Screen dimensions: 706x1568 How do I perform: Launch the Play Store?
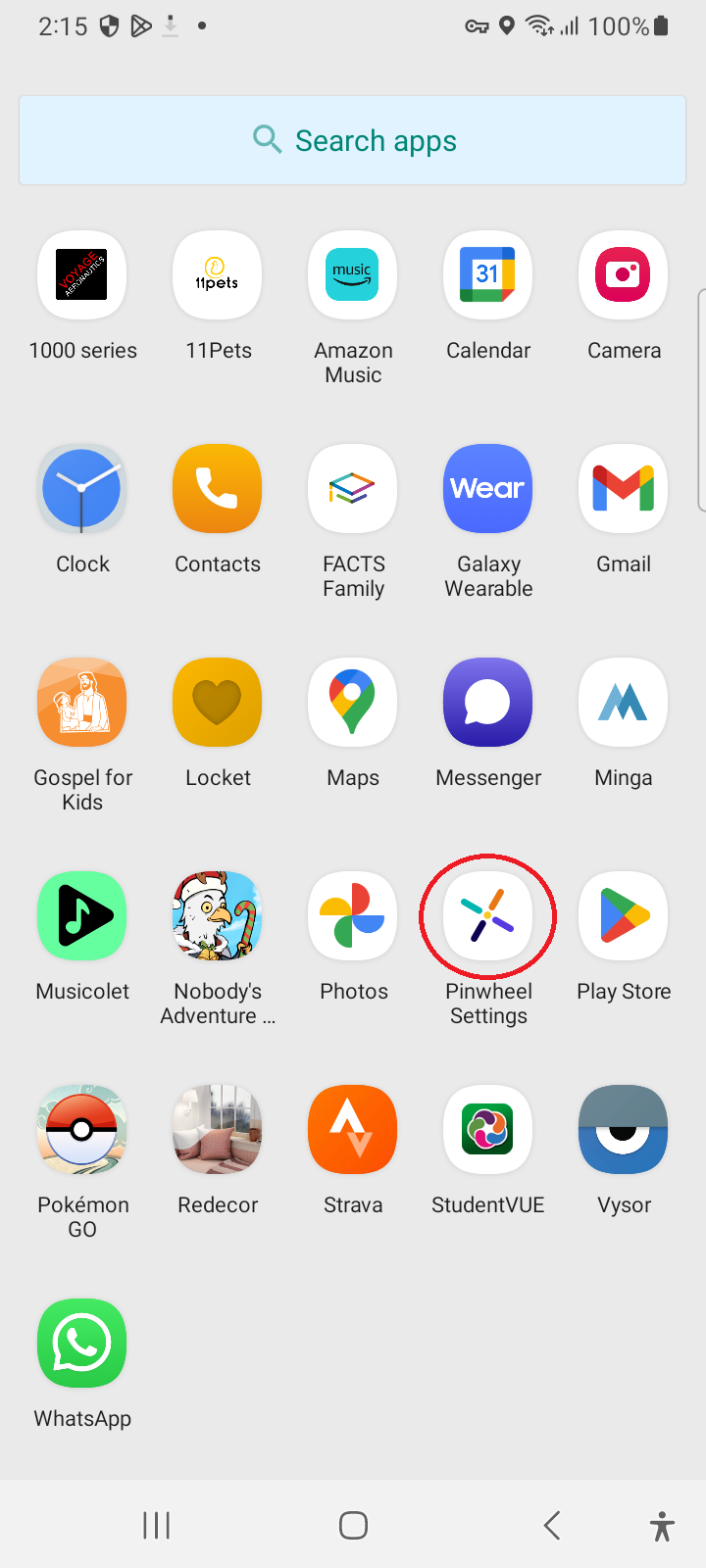pyautogui.click(x=623, y=915)
